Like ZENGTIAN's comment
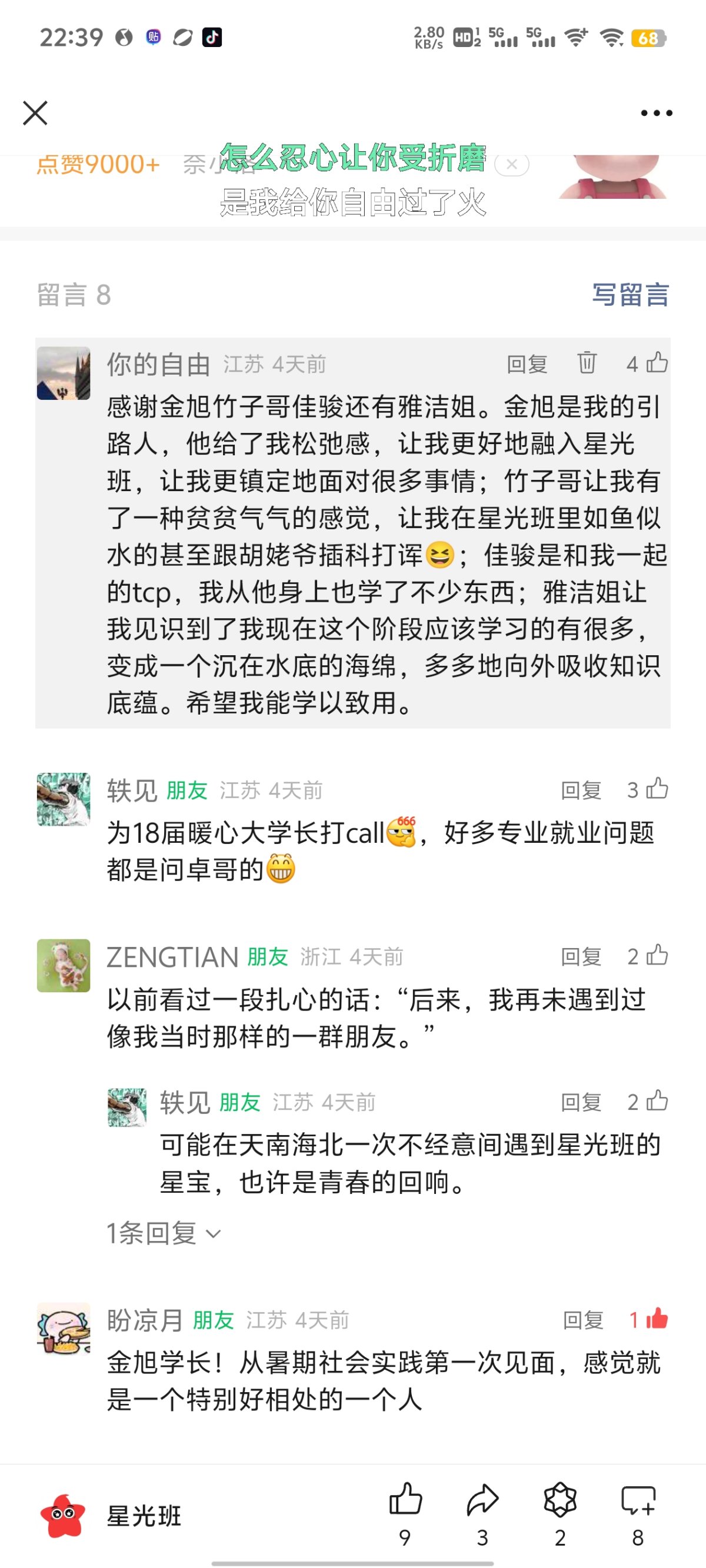 pos(656,956)
